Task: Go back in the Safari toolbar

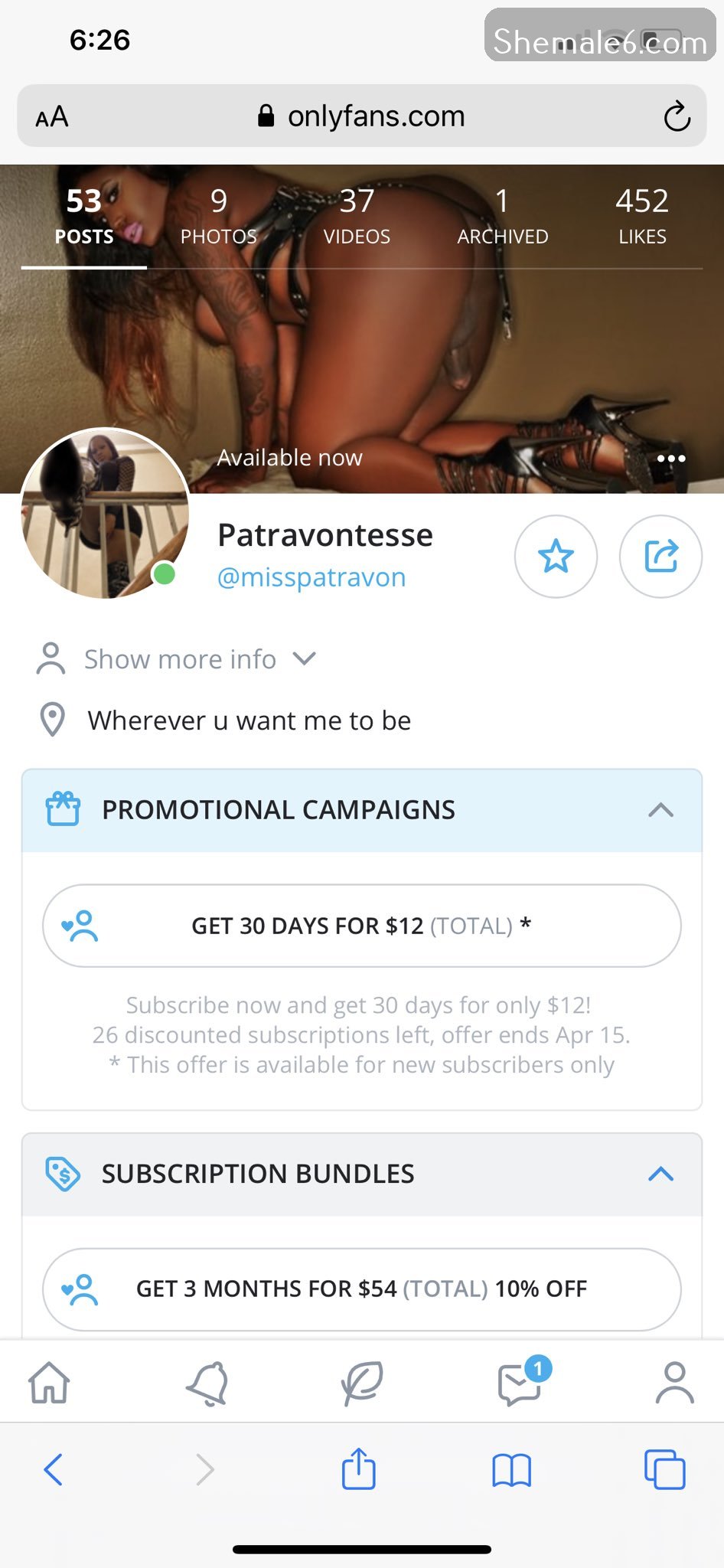Action: (x=53, y=1469)
